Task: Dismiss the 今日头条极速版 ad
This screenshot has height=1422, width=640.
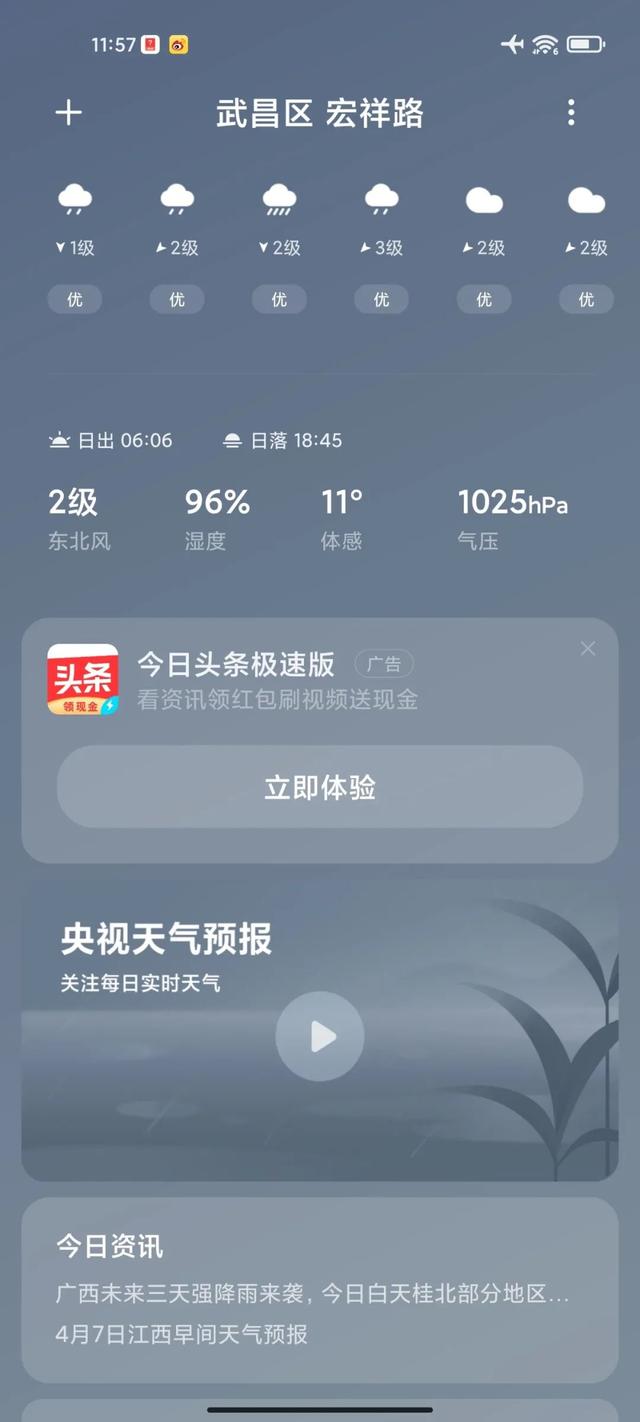Action: [588, 649]
